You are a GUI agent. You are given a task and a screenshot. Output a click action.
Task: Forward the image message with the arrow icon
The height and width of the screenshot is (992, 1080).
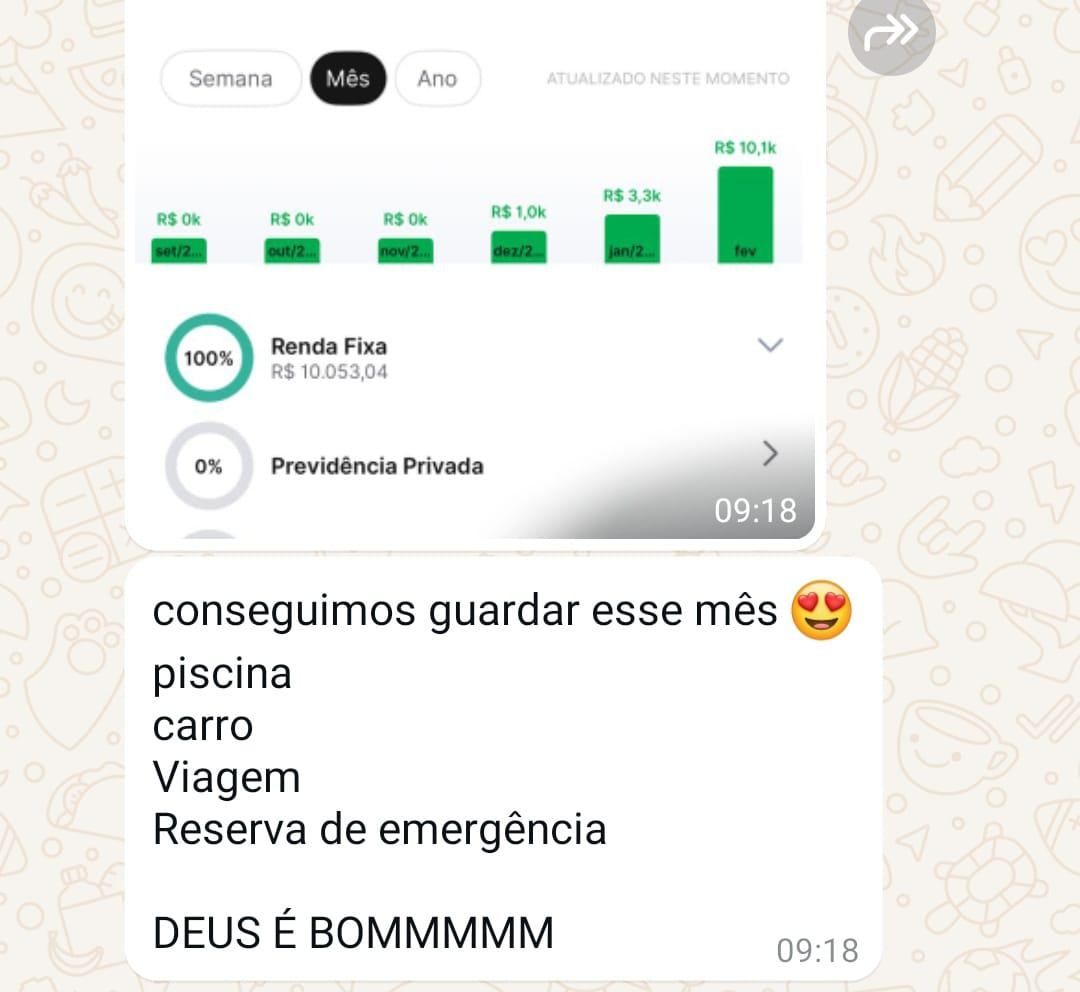890,32
